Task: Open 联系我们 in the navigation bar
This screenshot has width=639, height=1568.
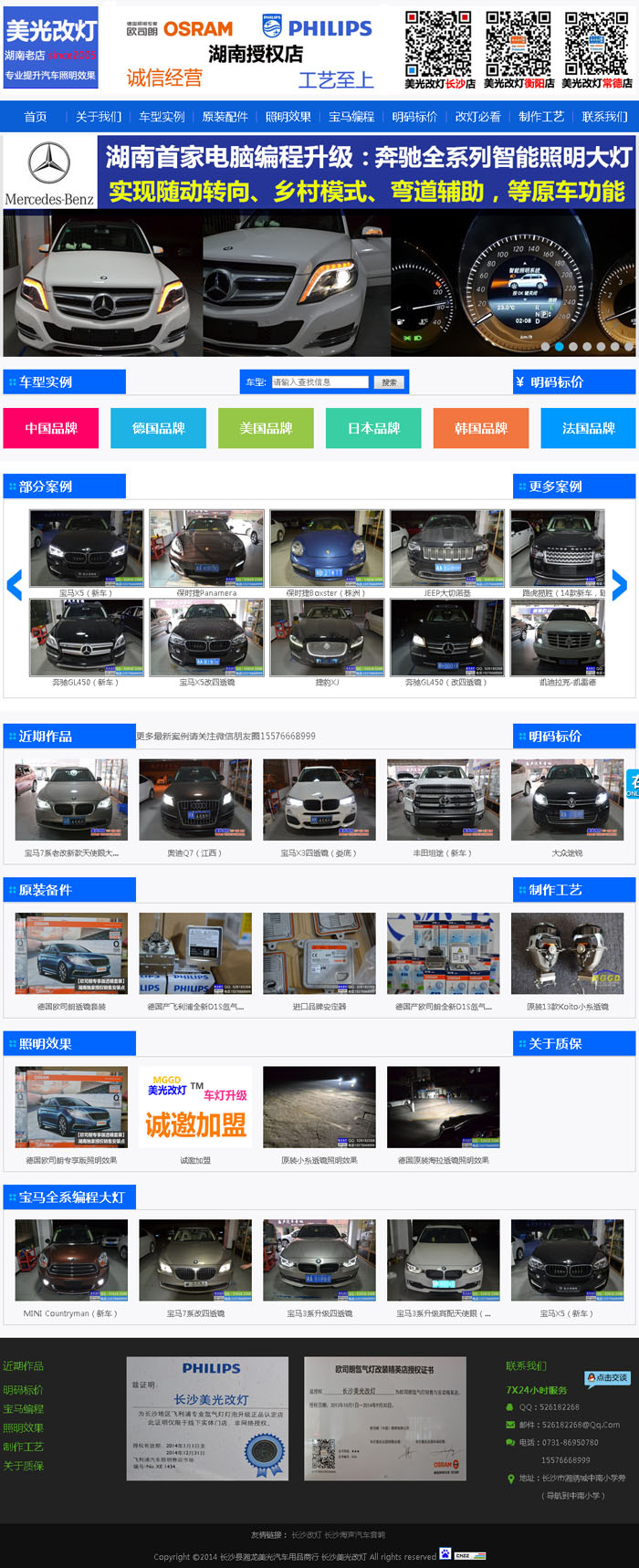Action: coord(604,117)
